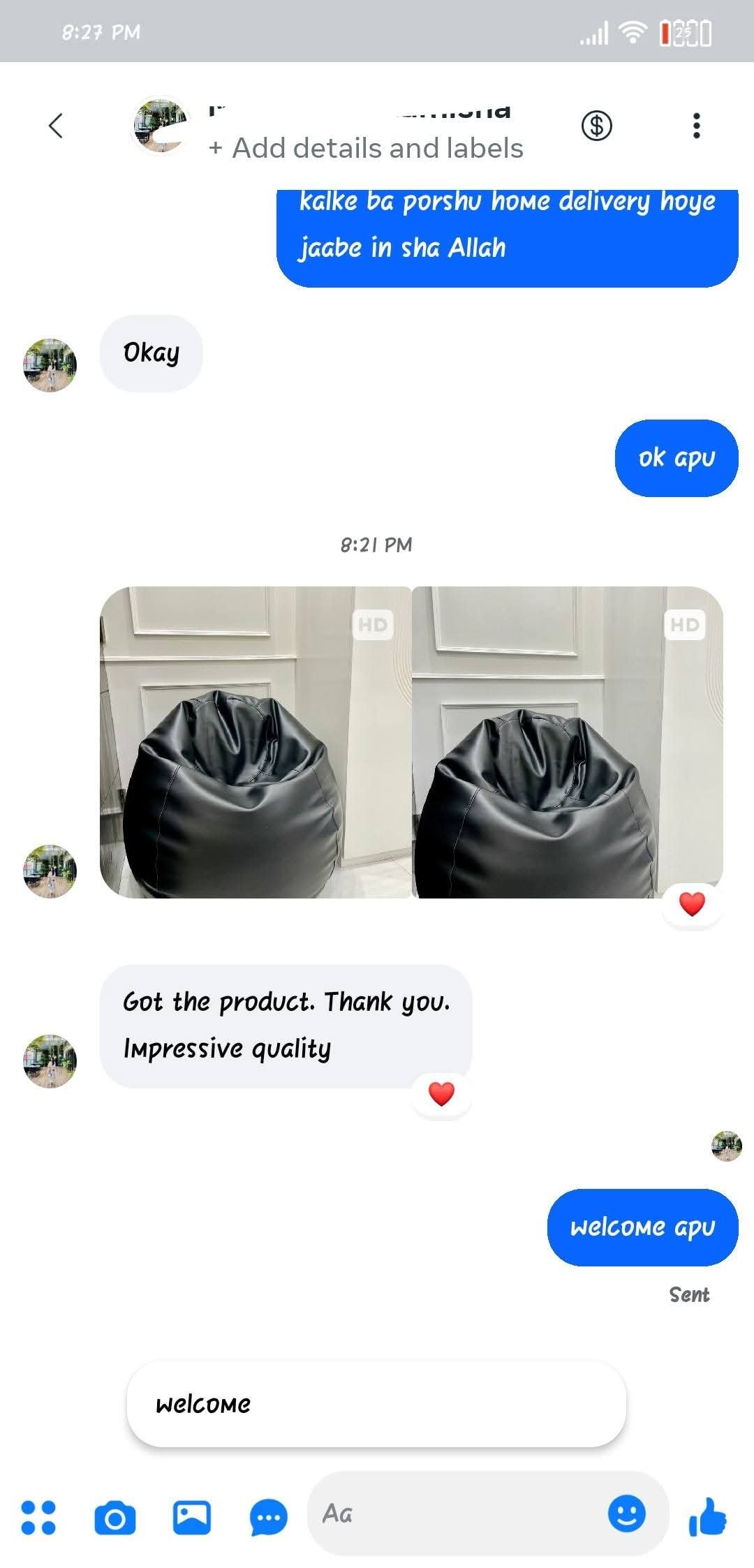Viewport: 754px width, 1568px height.
Task: Open the first bean bag photo
Action: click(x=256, y=742)
